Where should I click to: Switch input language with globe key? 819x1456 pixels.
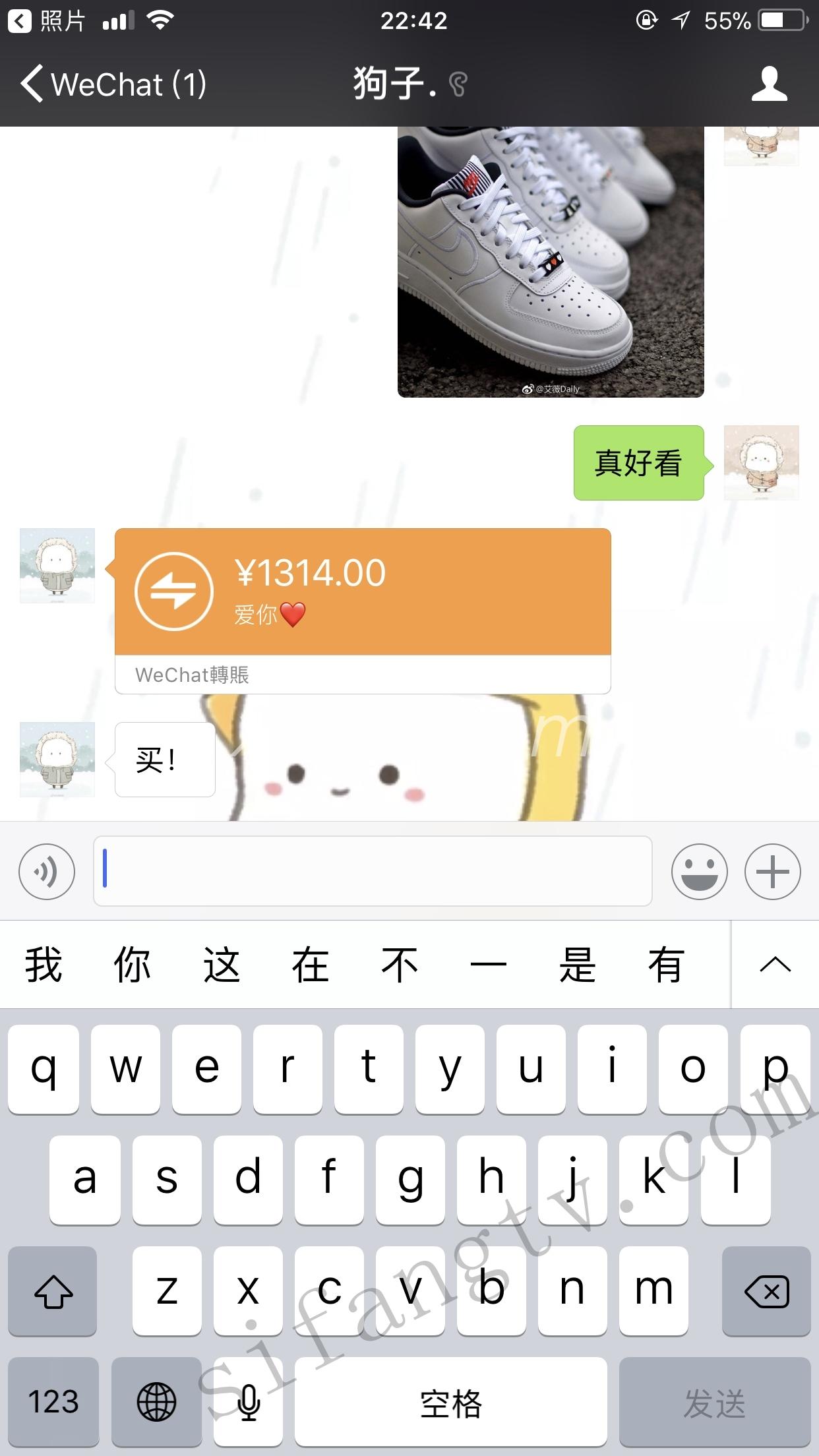pyautogui.click(x=156, y=1402)
